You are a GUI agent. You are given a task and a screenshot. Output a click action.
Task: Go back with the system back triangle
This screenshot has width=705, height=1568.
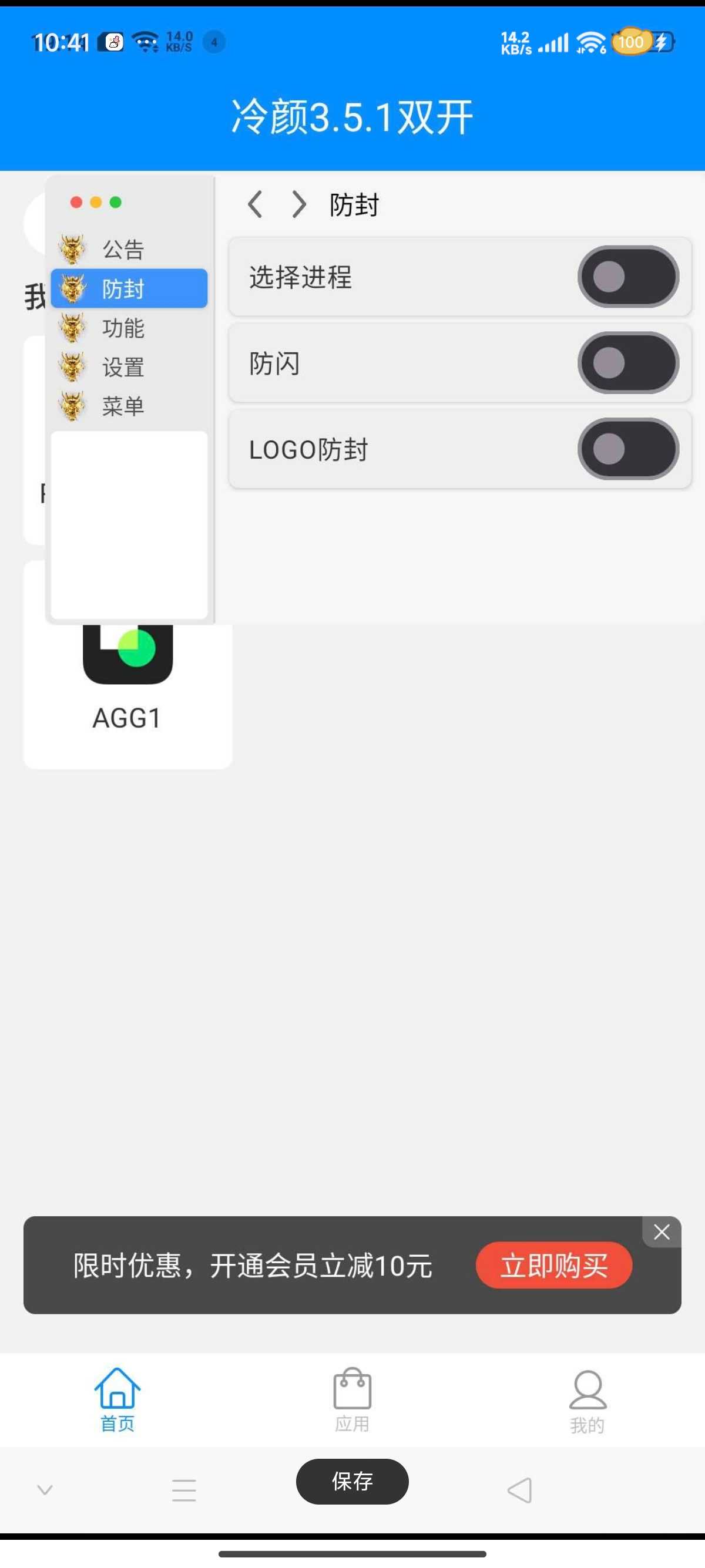(520, 1490)
